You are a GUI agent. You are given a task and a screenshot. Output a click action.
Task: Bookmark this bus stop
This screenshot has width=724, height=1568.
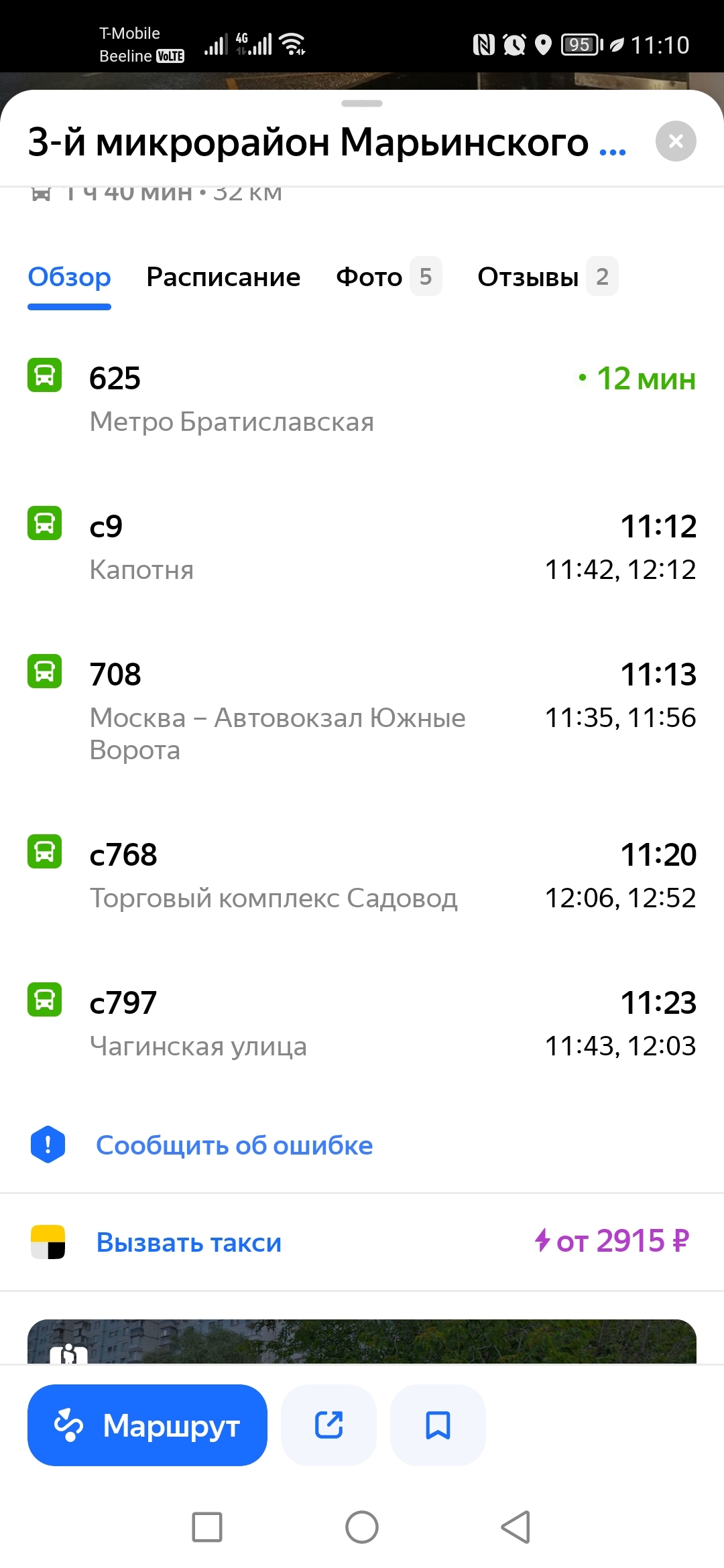coord(438,1425)
